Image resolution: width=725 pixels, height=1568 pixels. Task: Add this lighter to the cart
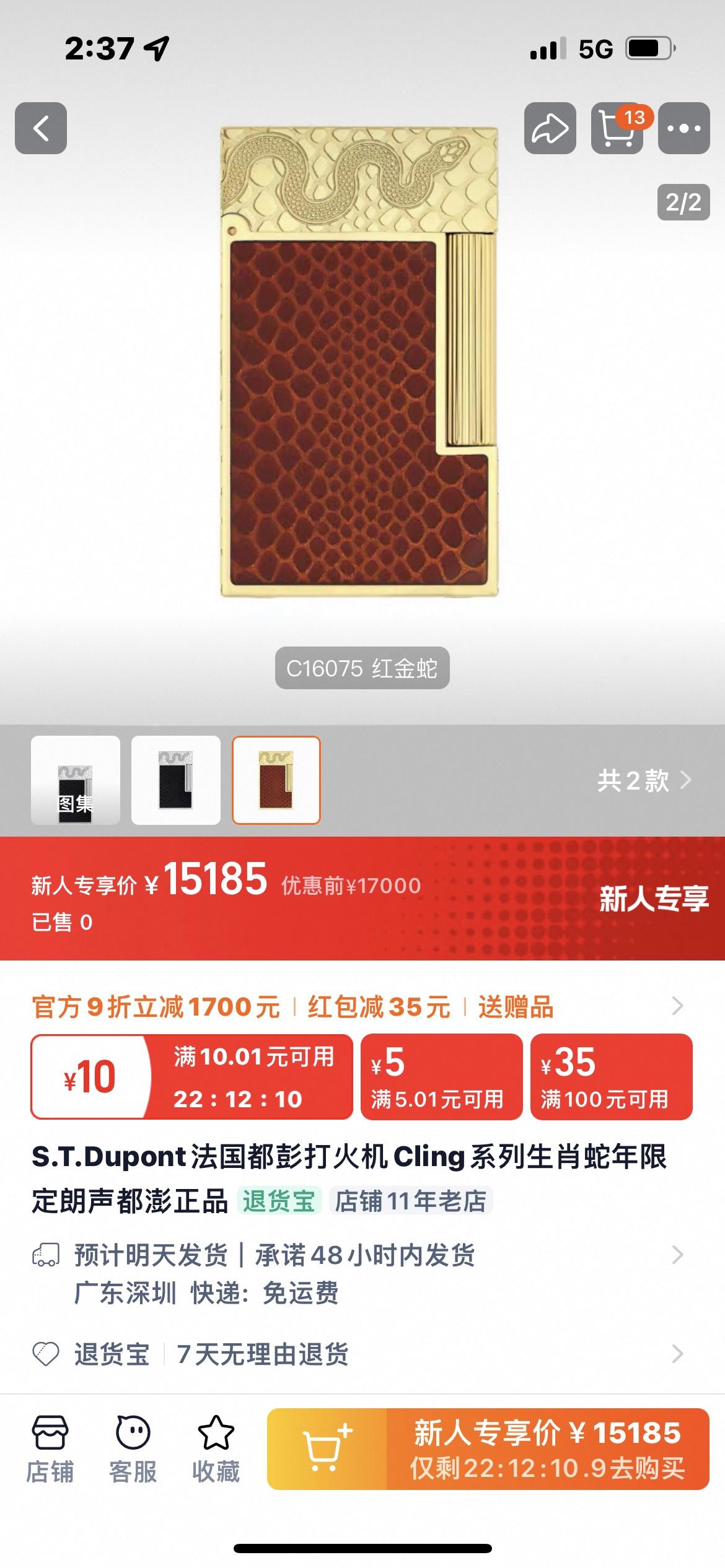click(327, 1448)
